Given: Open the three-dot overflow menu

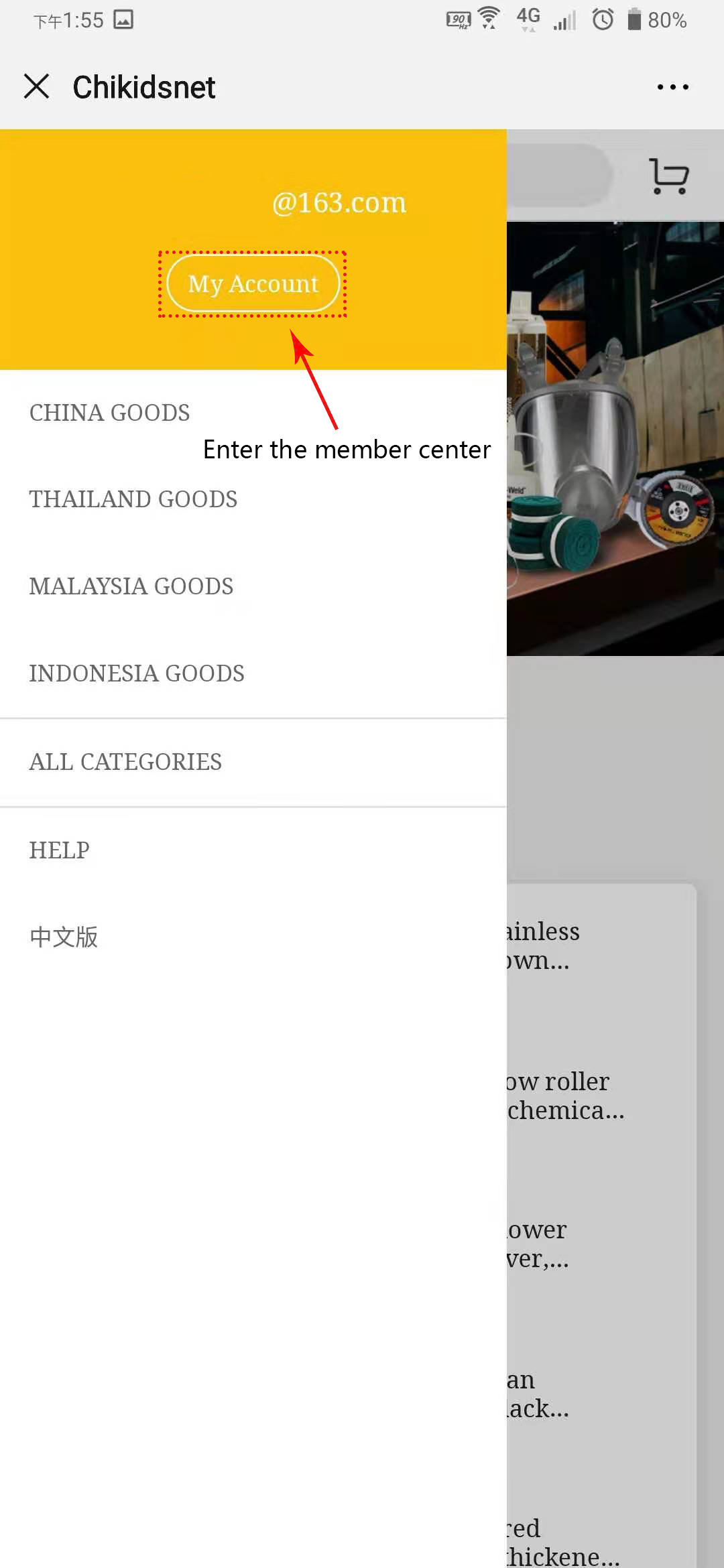Looking at the screenshot, I should (672, 87).
